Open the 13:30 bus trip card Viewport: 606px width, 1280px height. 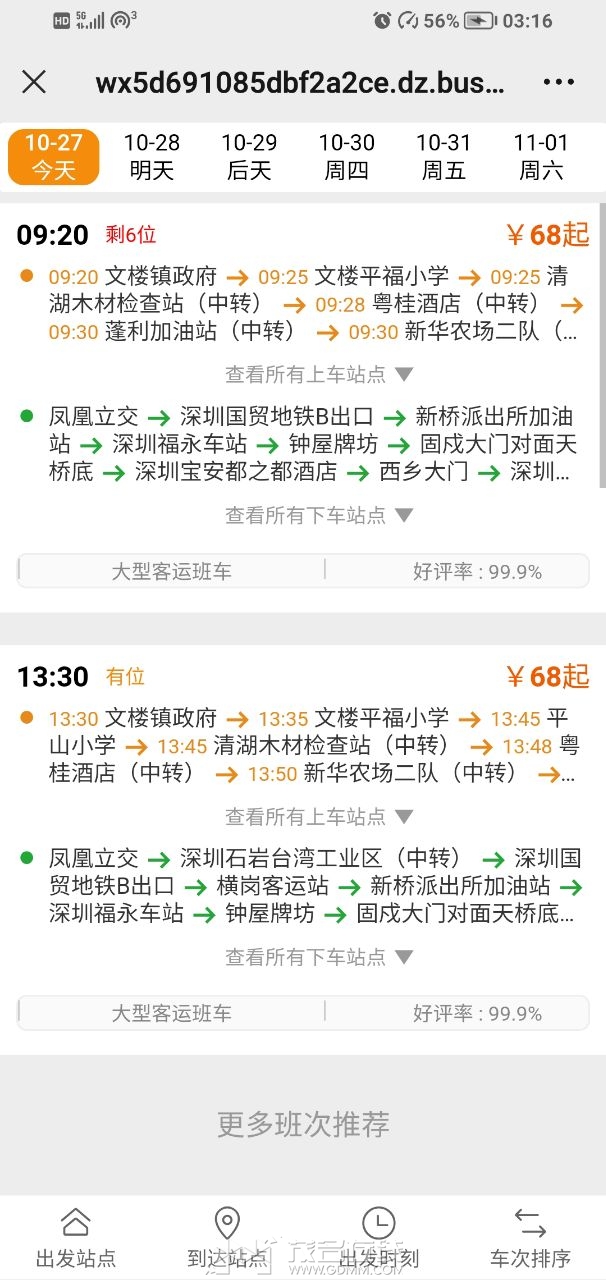[x=300, y=677]
